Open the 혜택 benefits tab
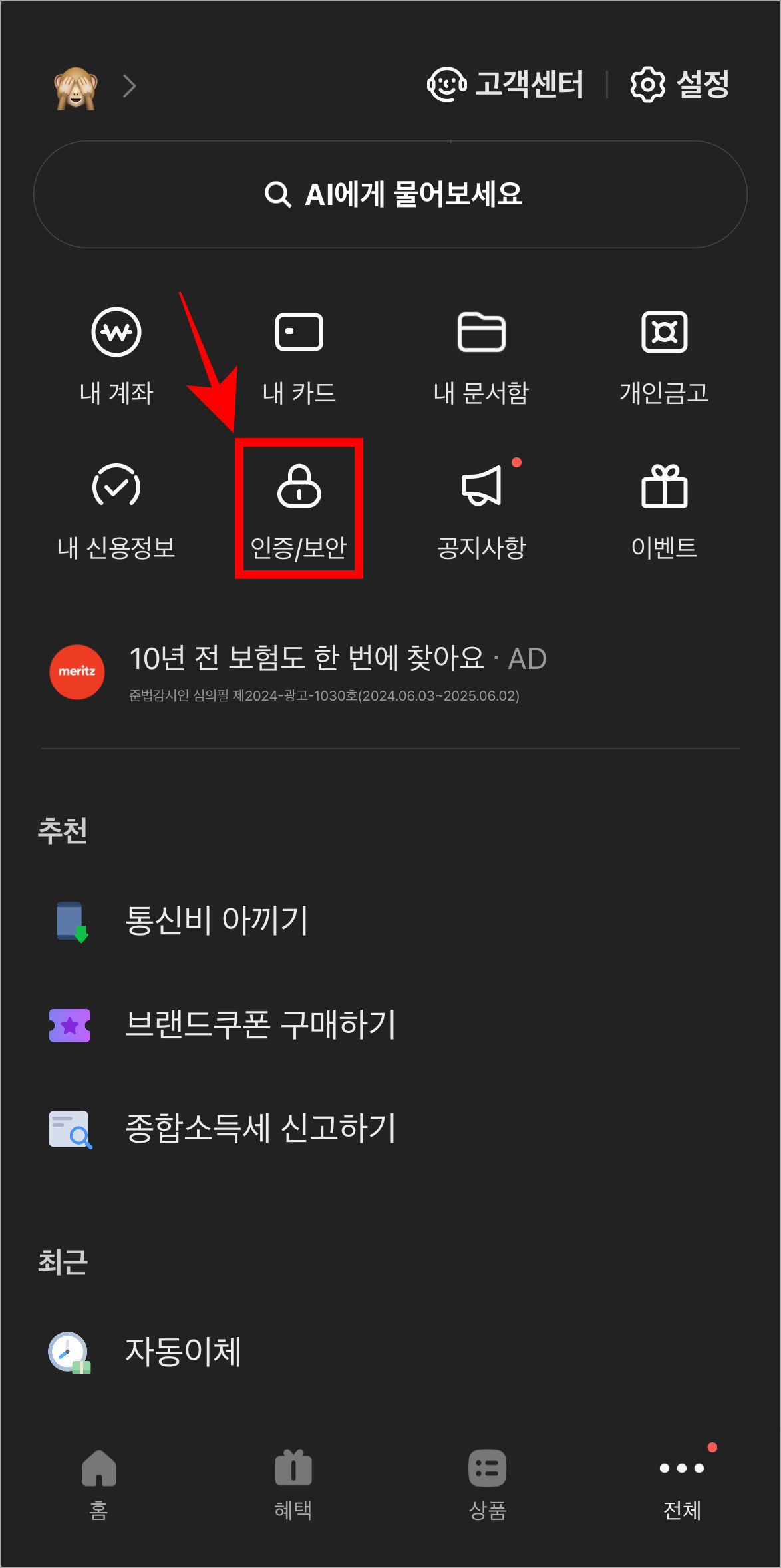The height and width of the screenshot is (1568, 781). tap(293, 1484)
